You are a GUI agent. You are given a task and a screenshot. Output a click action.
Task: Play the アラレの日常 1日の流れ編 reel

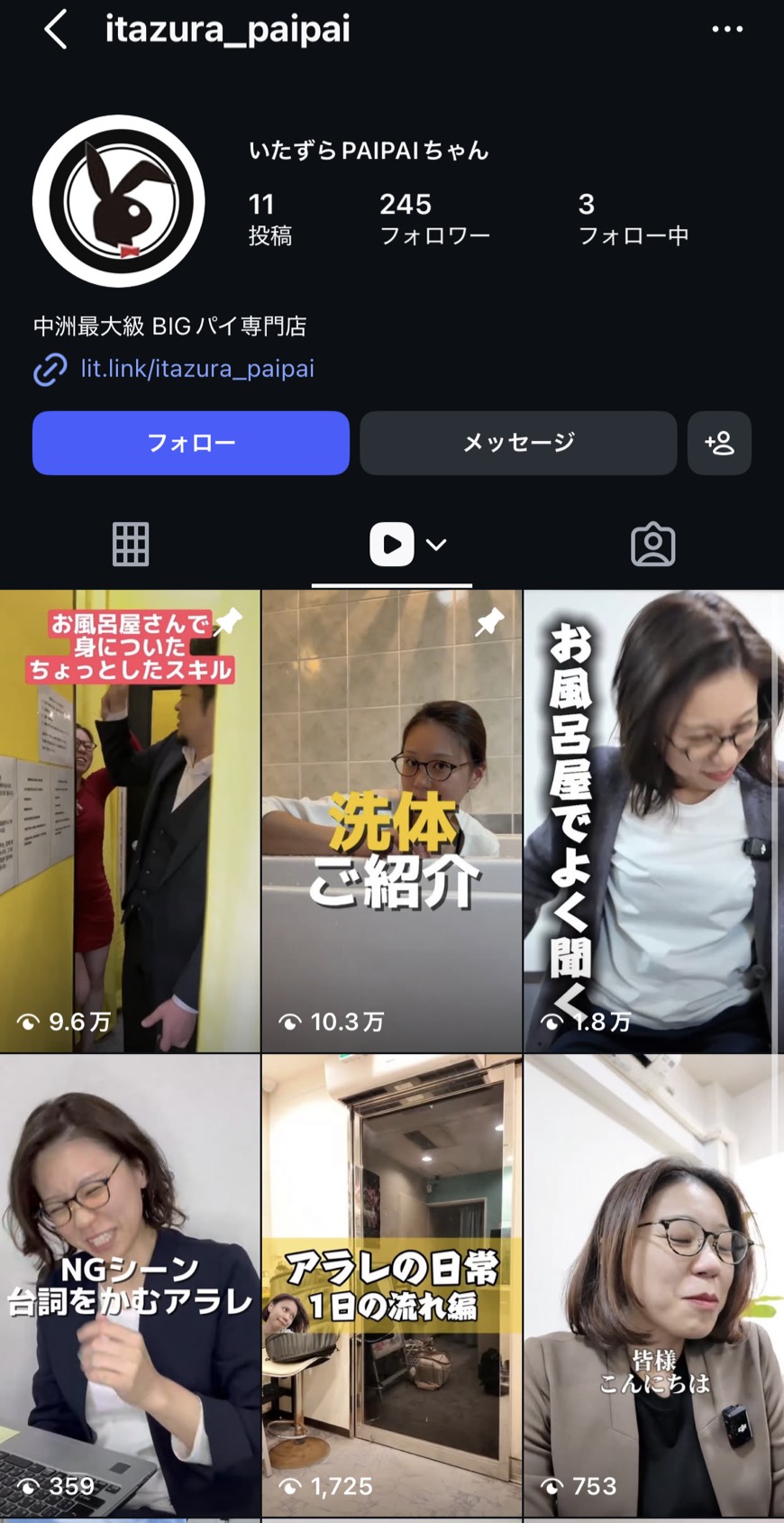(392, 1285)
